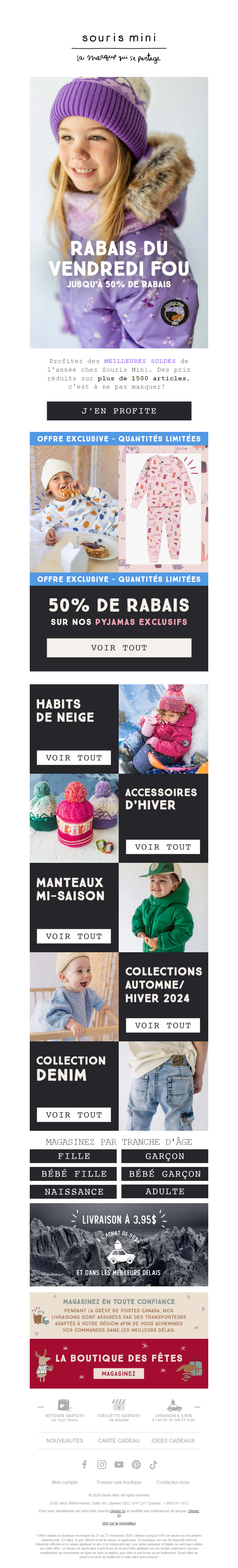Tap MAGASINEZ in La Boutique des Fêtes
238x1568 pixels.
(119, 1373)
